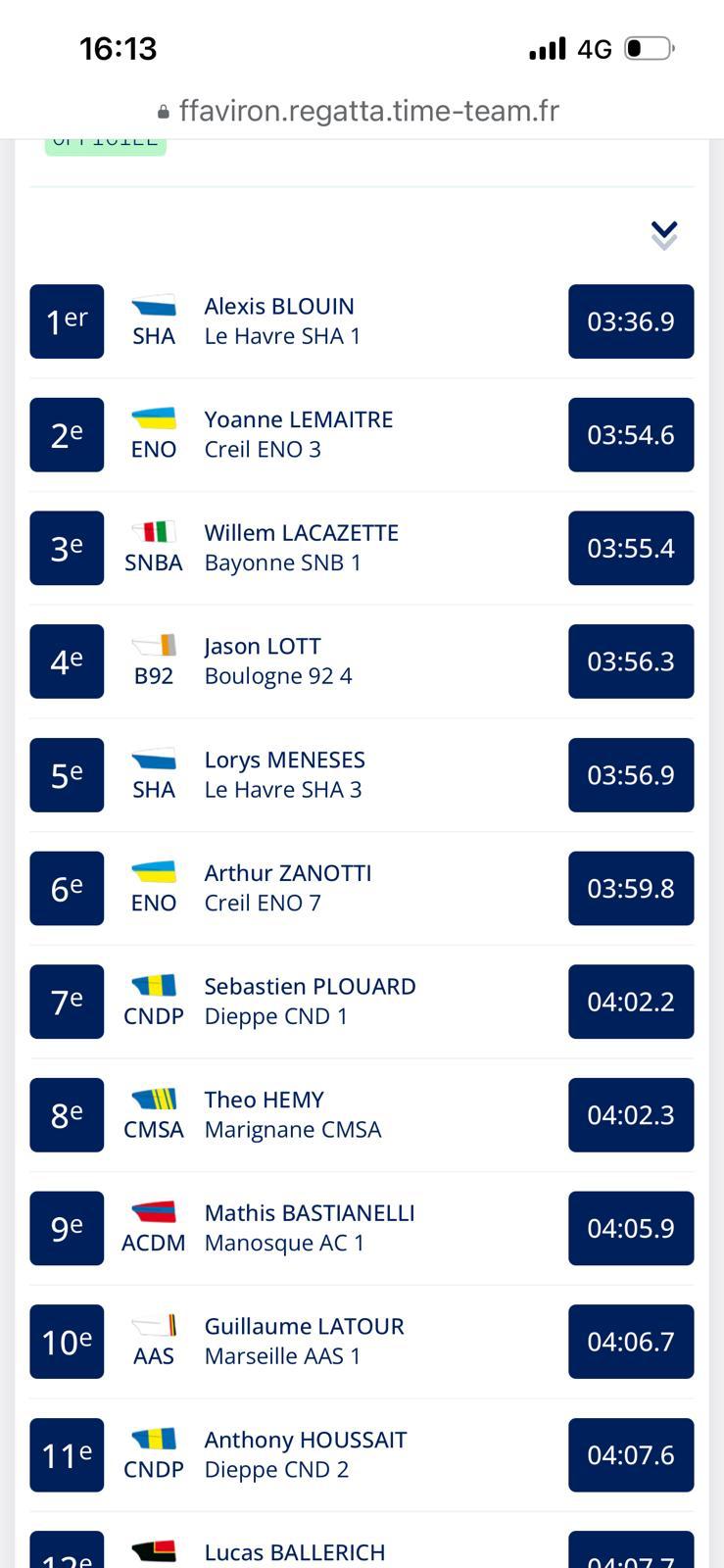Image resolution: width=724 pixels, height=1568 pixels.
Task: Expand all results with the double chevron
Action: 663,235
